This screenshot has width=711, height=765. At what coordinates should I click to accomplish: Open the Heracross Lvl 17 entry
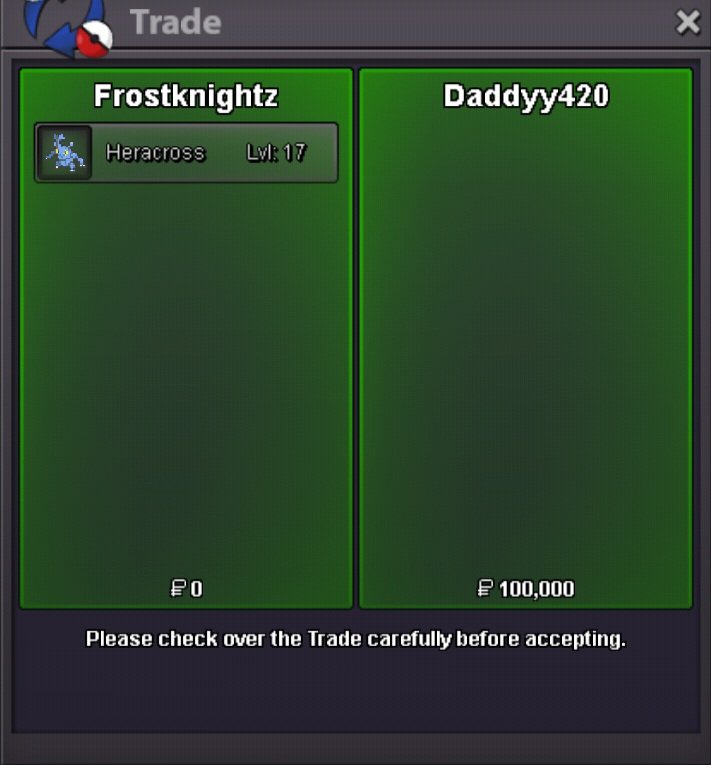[x=187, y=153]
